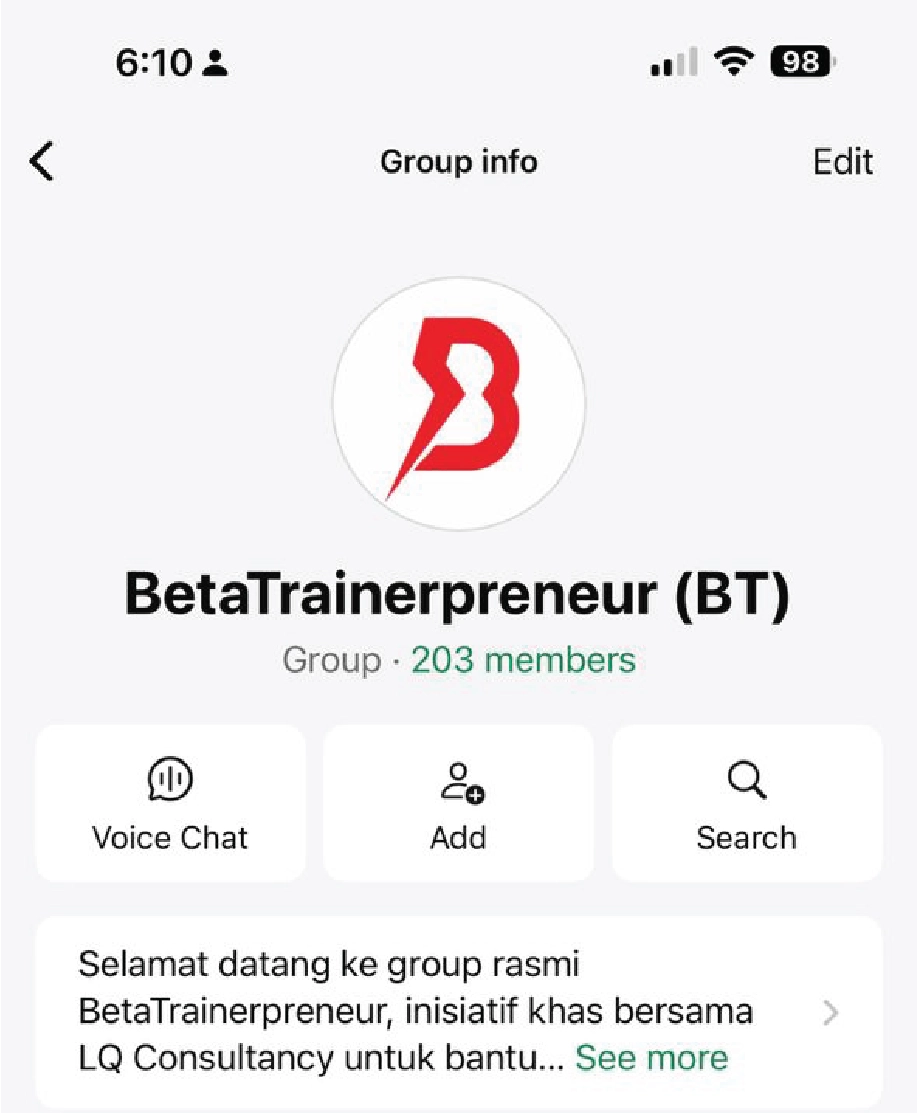Open the group description chevron
Screen dimensions: 917x1113
(x=830, y=1013)
